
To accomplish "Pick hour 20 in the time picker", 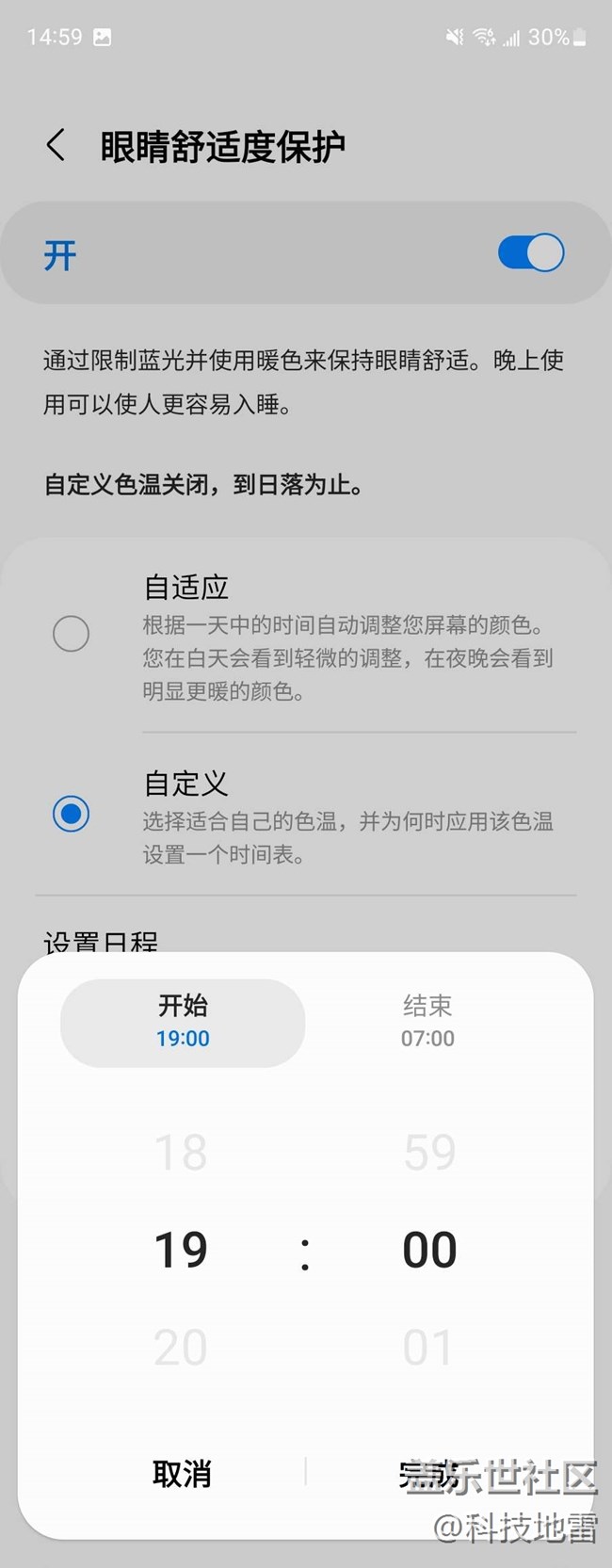I will [181, 1348].
